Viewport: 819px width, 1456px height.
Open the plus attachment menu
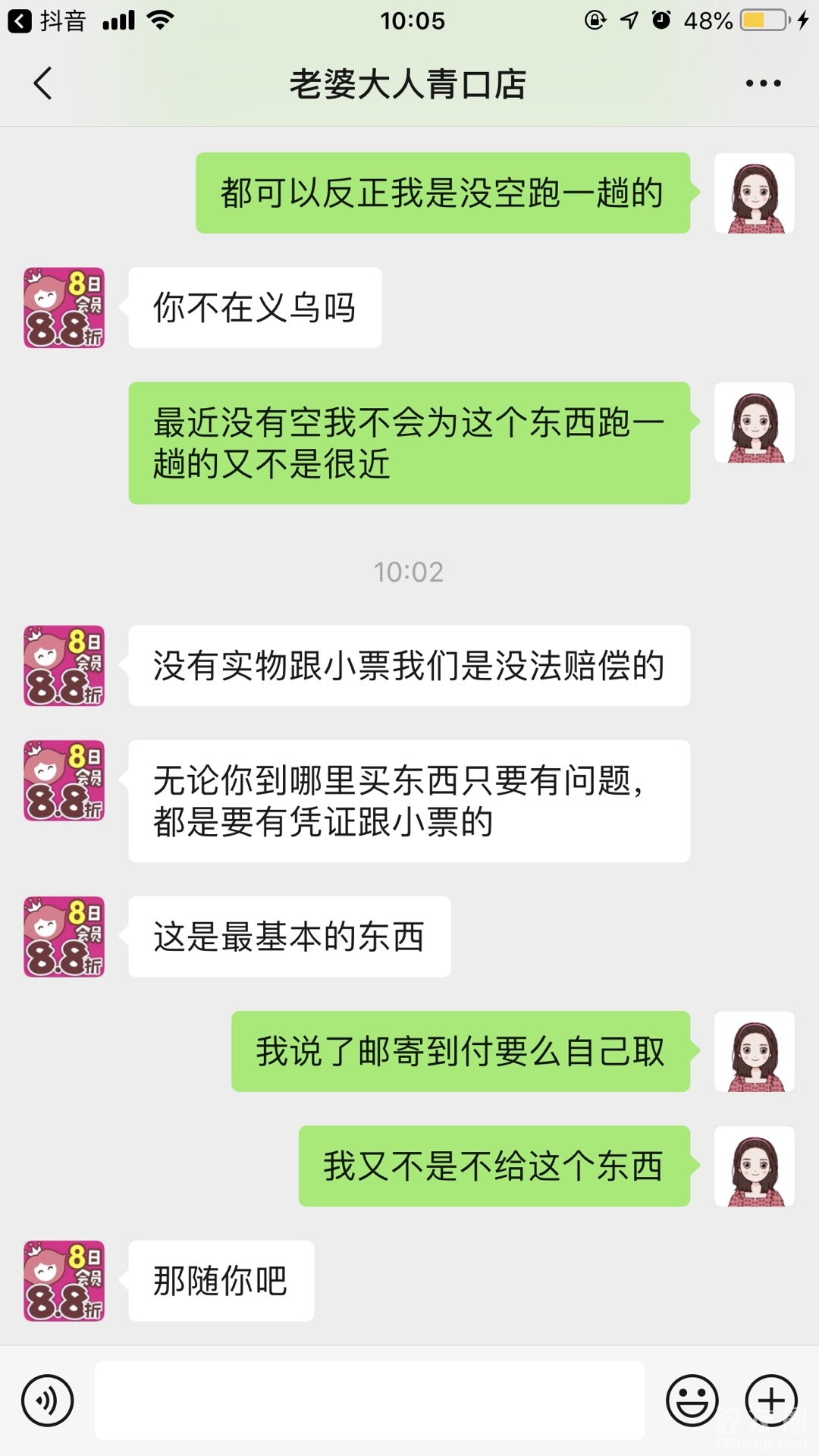pos(771,1401)
